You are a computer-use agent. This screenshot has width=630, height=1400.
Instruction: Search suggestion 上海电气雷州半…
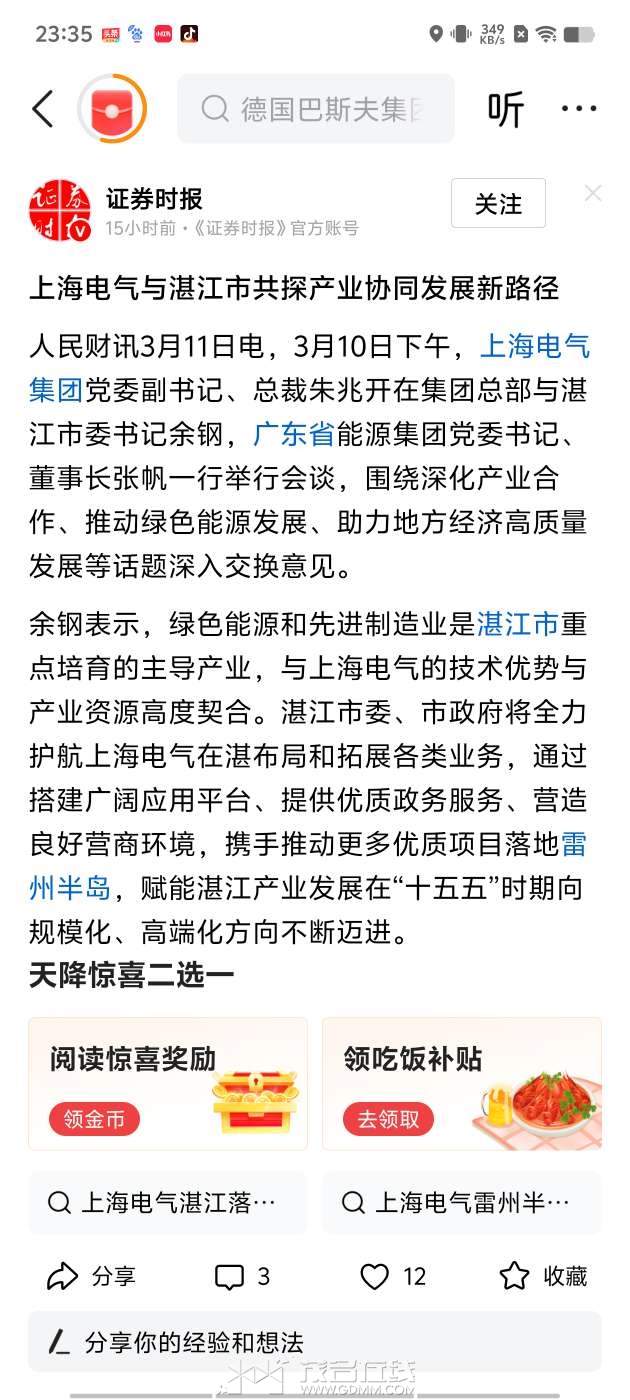coord(462,1202)
